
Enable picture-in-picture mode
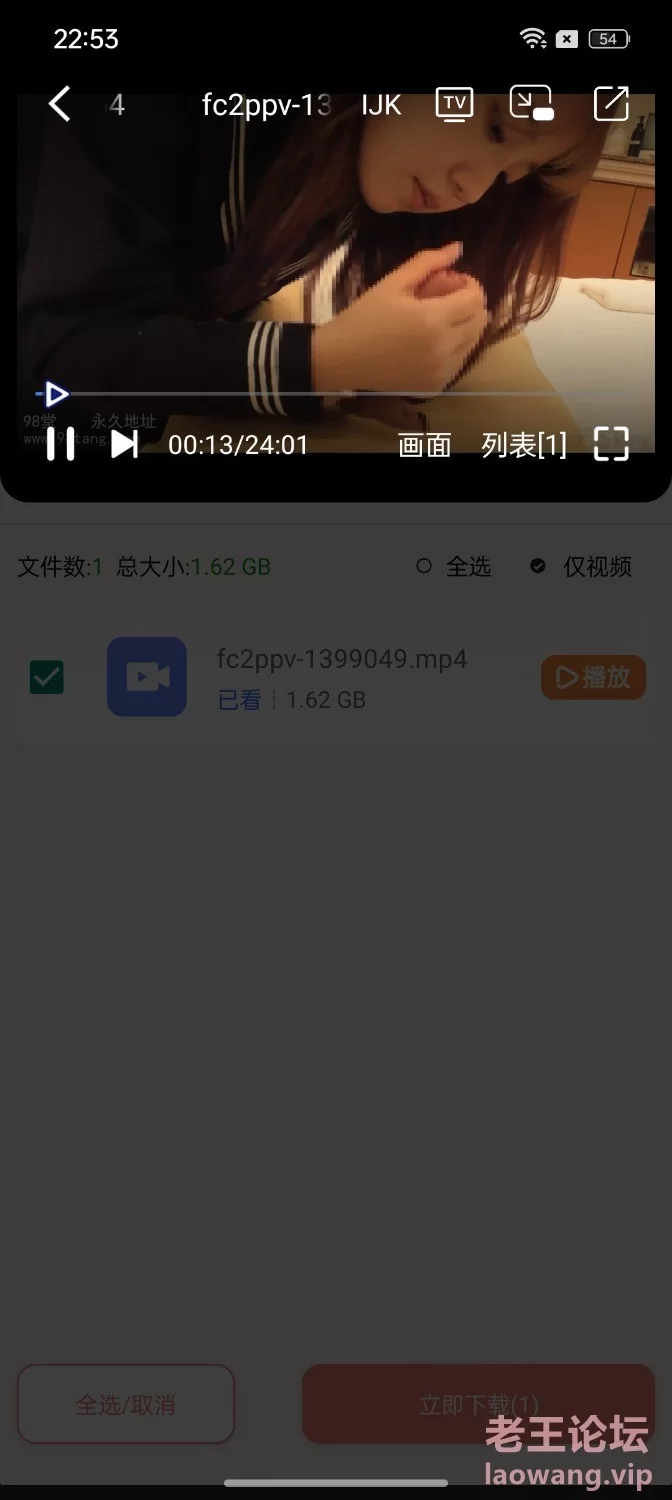tap(531, 104)
